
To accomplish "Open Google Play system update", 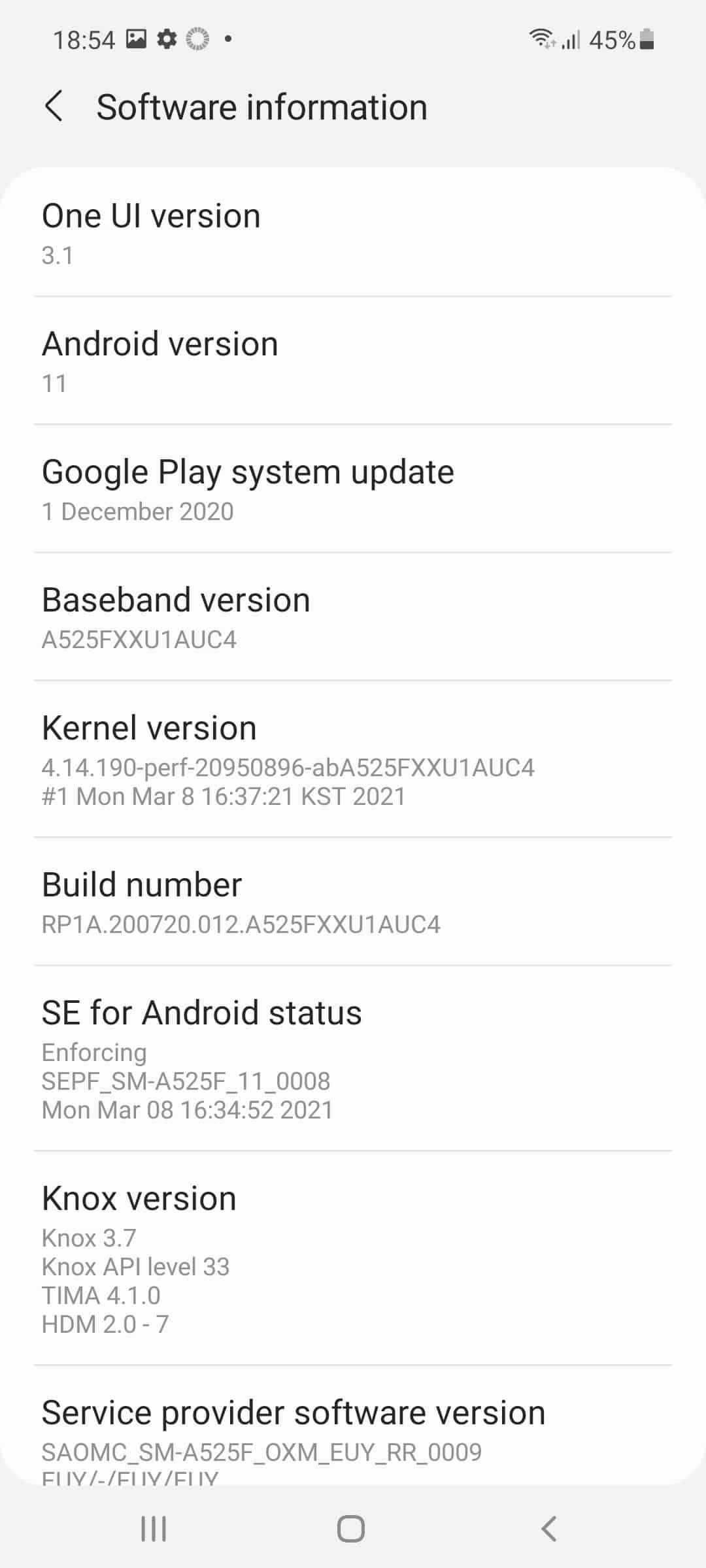I will pyautogui.click(x=353, y=489).
